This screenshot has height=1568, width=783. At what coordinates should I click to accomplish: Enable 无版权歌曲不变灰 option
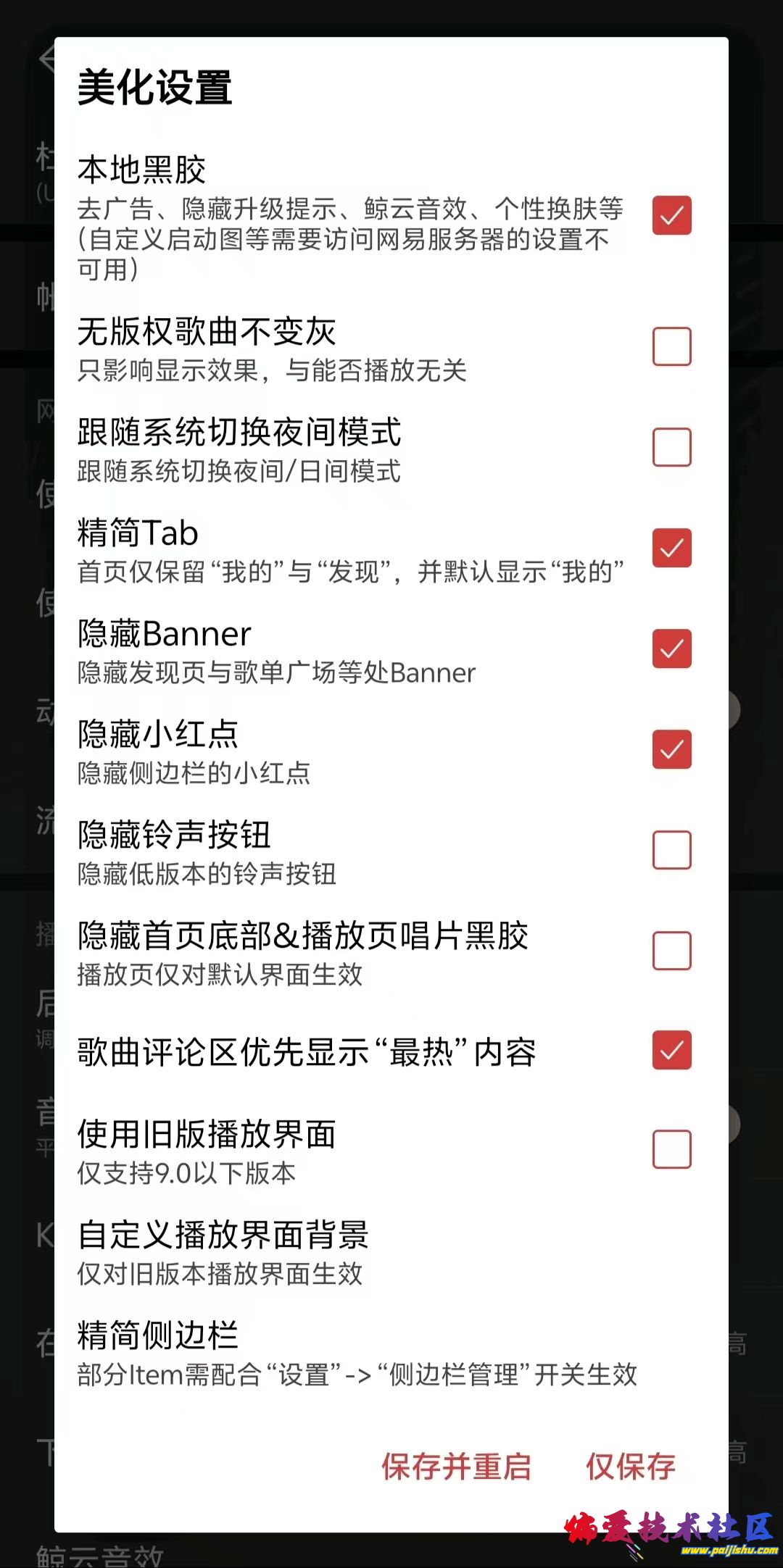tap(671, 346)
